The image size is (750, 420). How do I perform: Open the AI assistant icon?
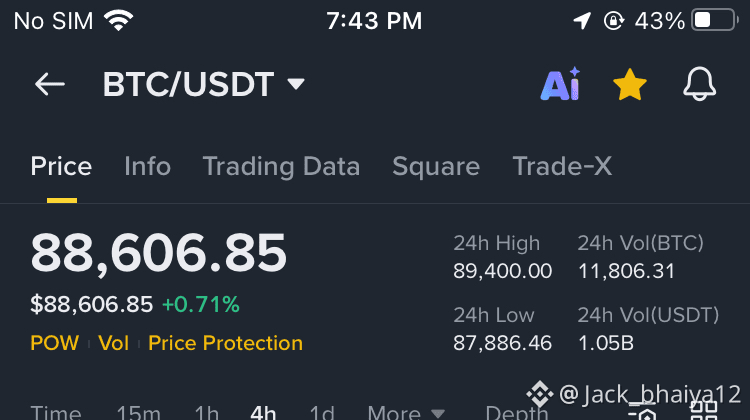(560, 86)
